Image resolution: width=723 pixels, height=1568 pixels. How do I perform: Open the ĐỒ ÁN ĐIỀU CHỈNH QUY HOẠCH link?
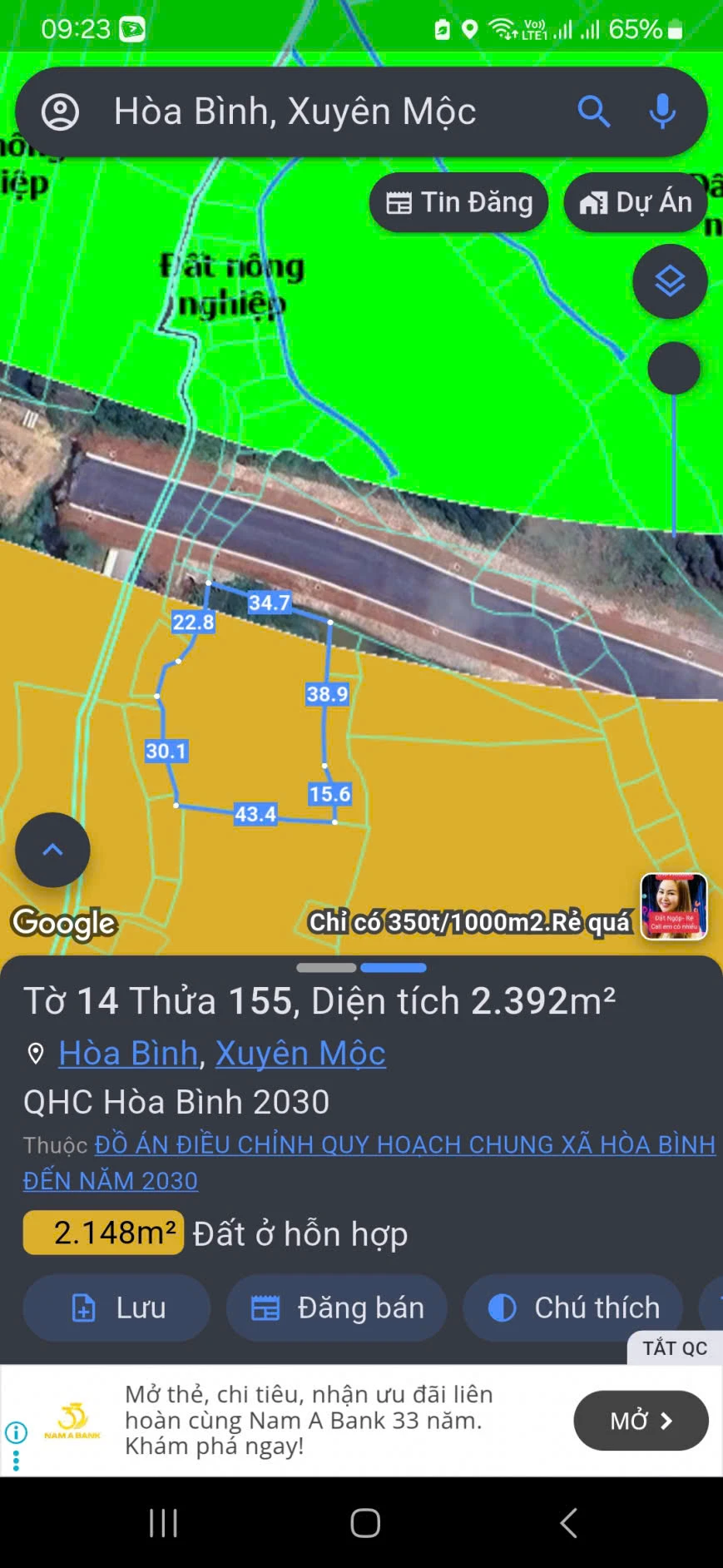click(x=404, y=1145)
